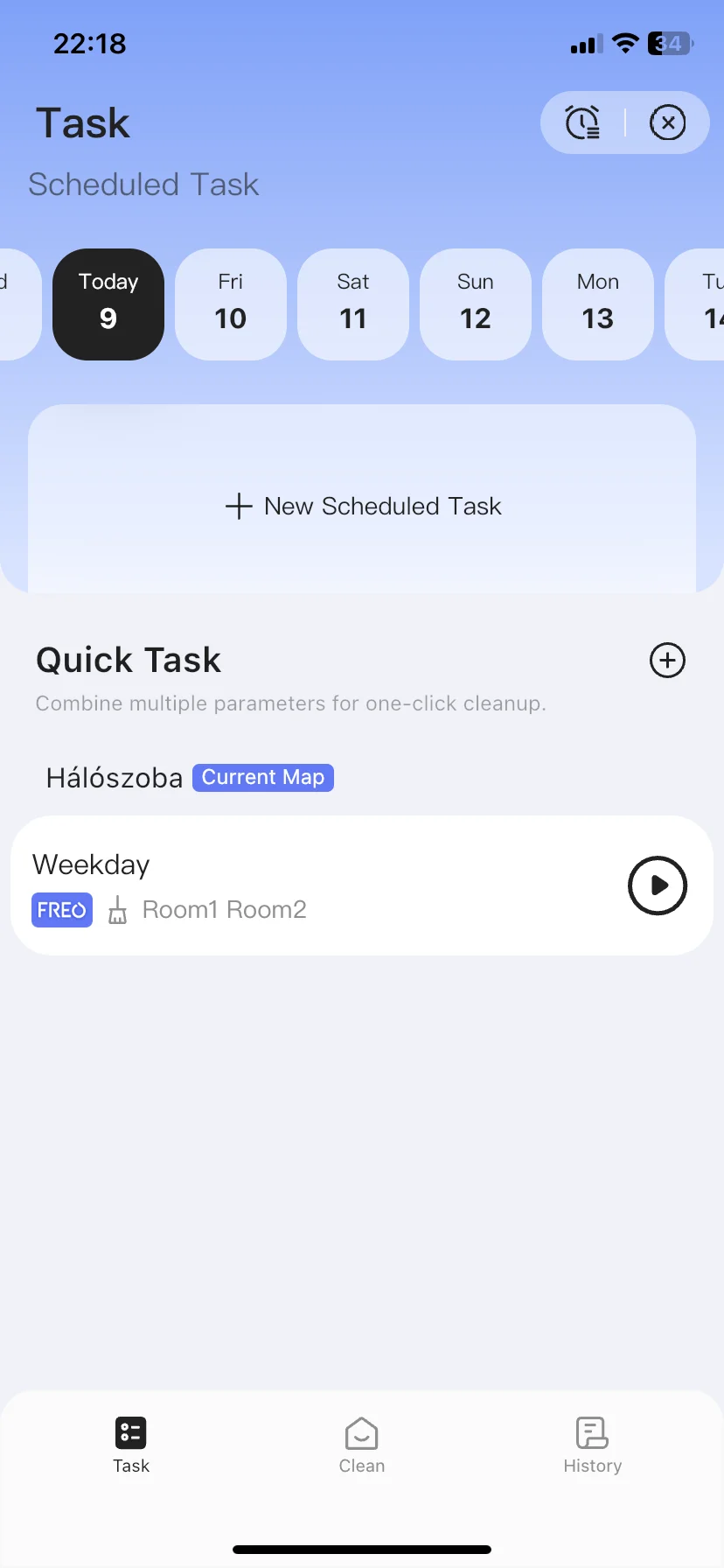Open the scheduled task list clock icon
724x1568 pixels.
(x=582, y=122)
